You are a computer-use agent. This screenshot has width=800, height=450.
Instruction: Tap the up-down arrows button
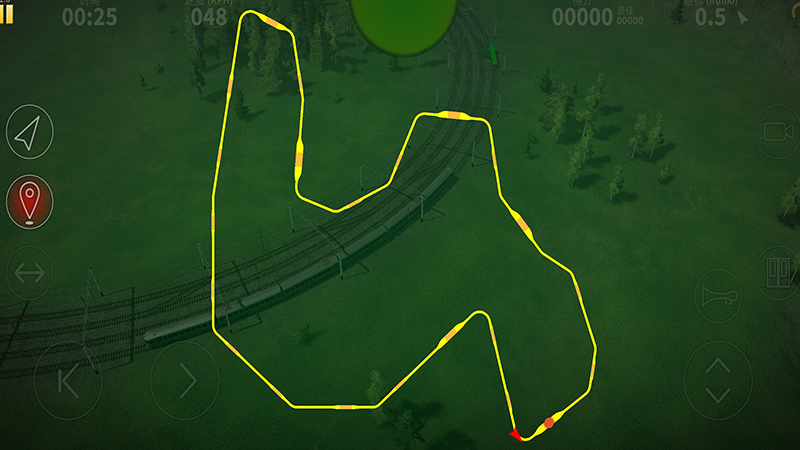point(718,380)
